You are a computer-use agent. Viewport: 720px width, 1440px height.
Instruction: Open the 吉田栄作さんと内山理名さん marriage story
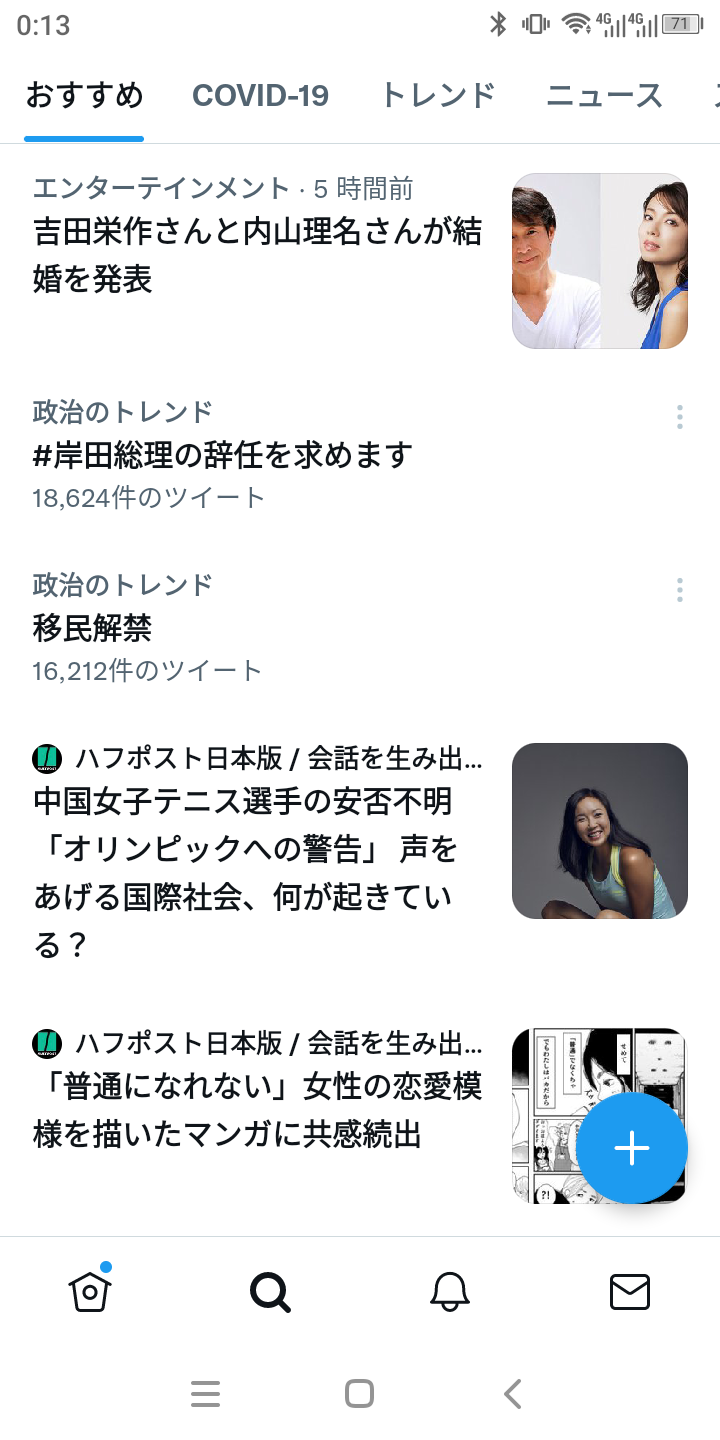click(x=258, y=255)
